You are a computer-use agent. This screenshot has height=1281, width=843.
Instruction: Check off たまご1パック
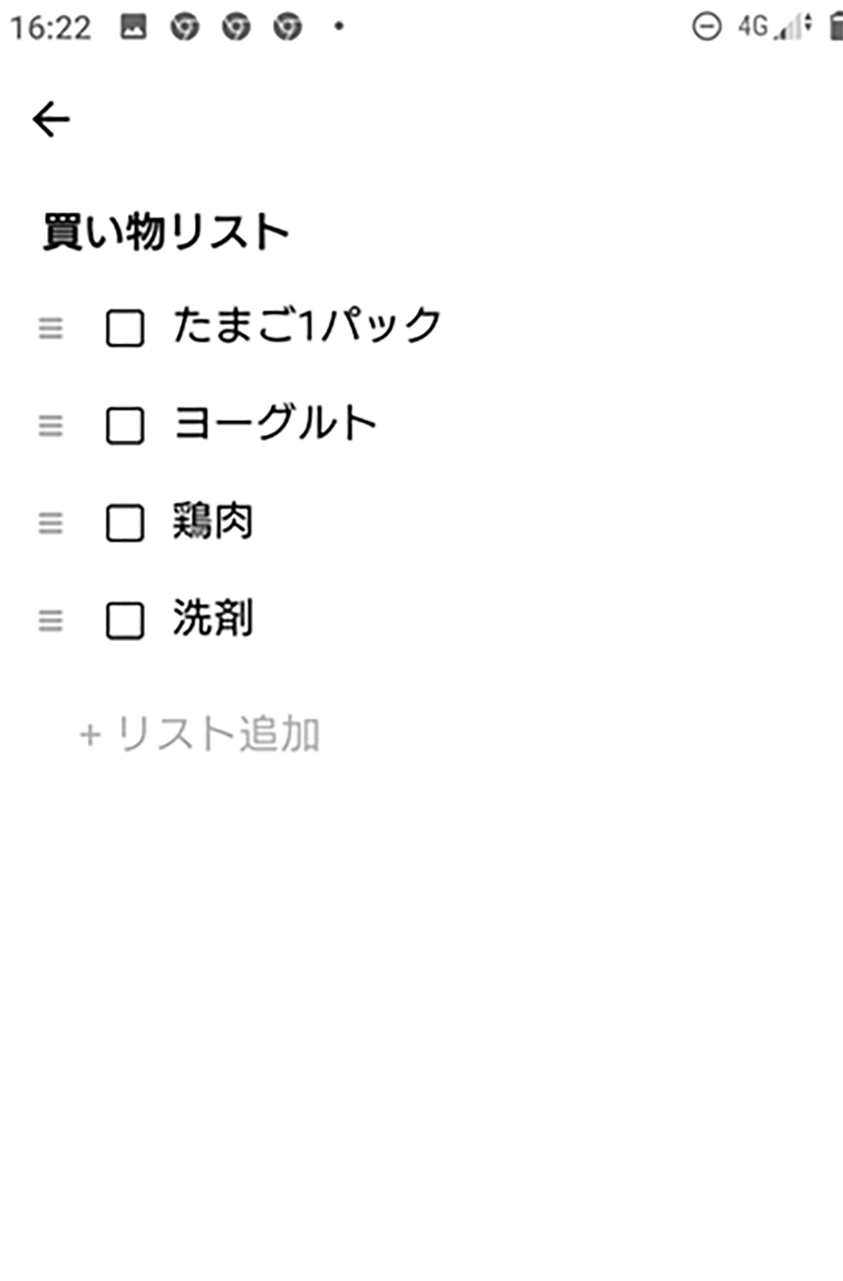[124, 328]
